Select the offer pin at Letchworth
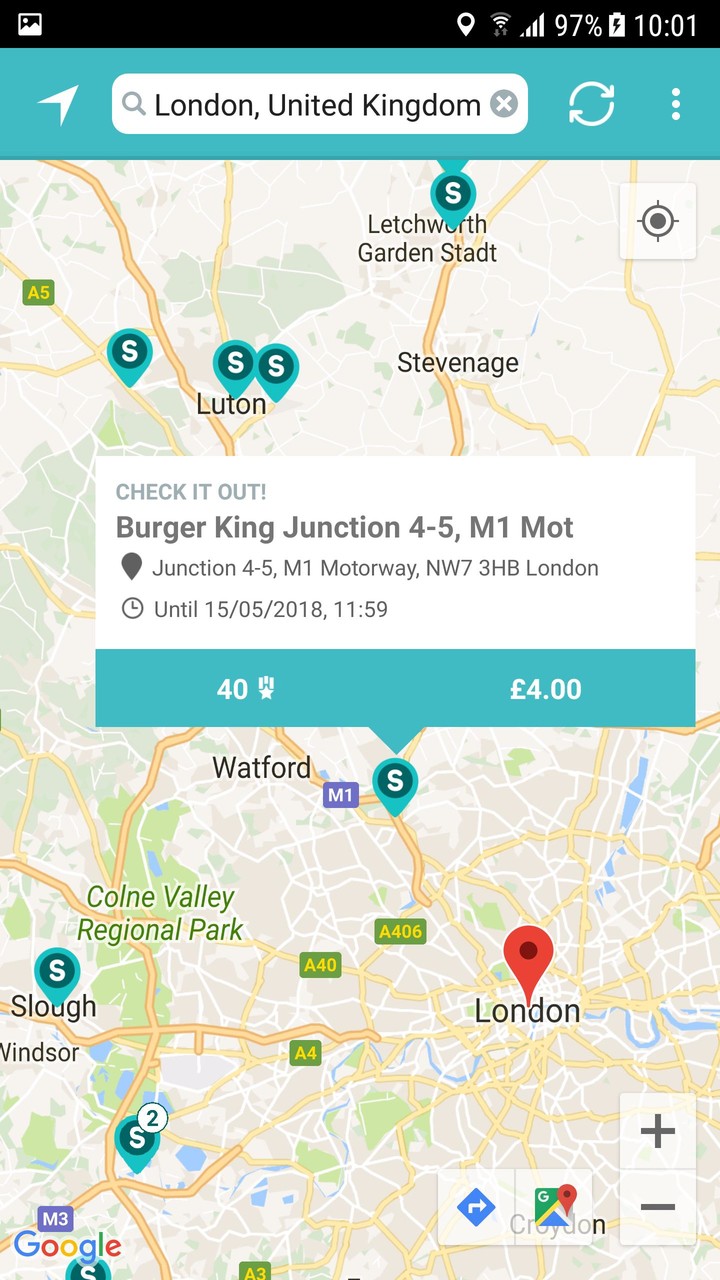 (x=453, y=194)
